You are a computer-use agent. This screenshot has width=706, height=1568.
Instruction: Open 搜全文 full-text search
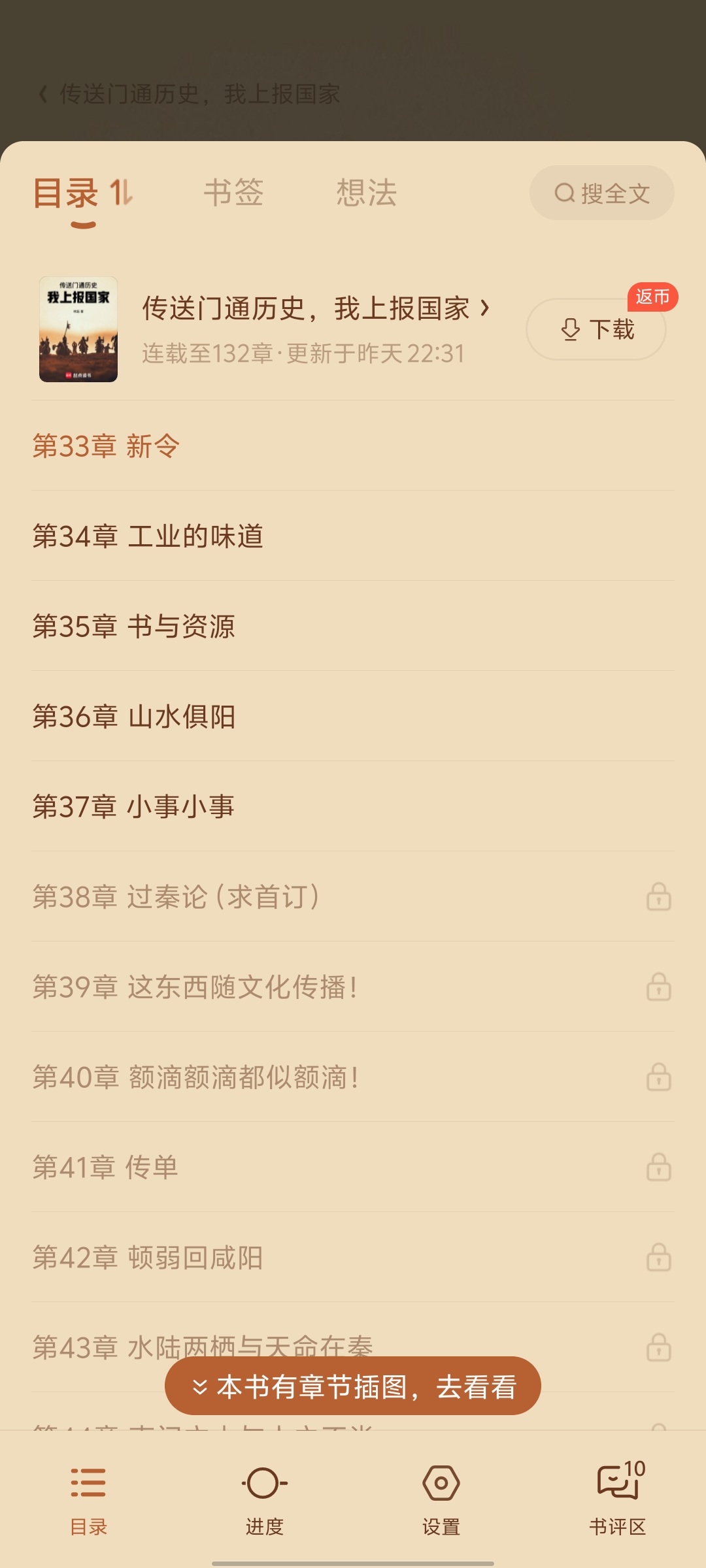click(x=601, y=193)
